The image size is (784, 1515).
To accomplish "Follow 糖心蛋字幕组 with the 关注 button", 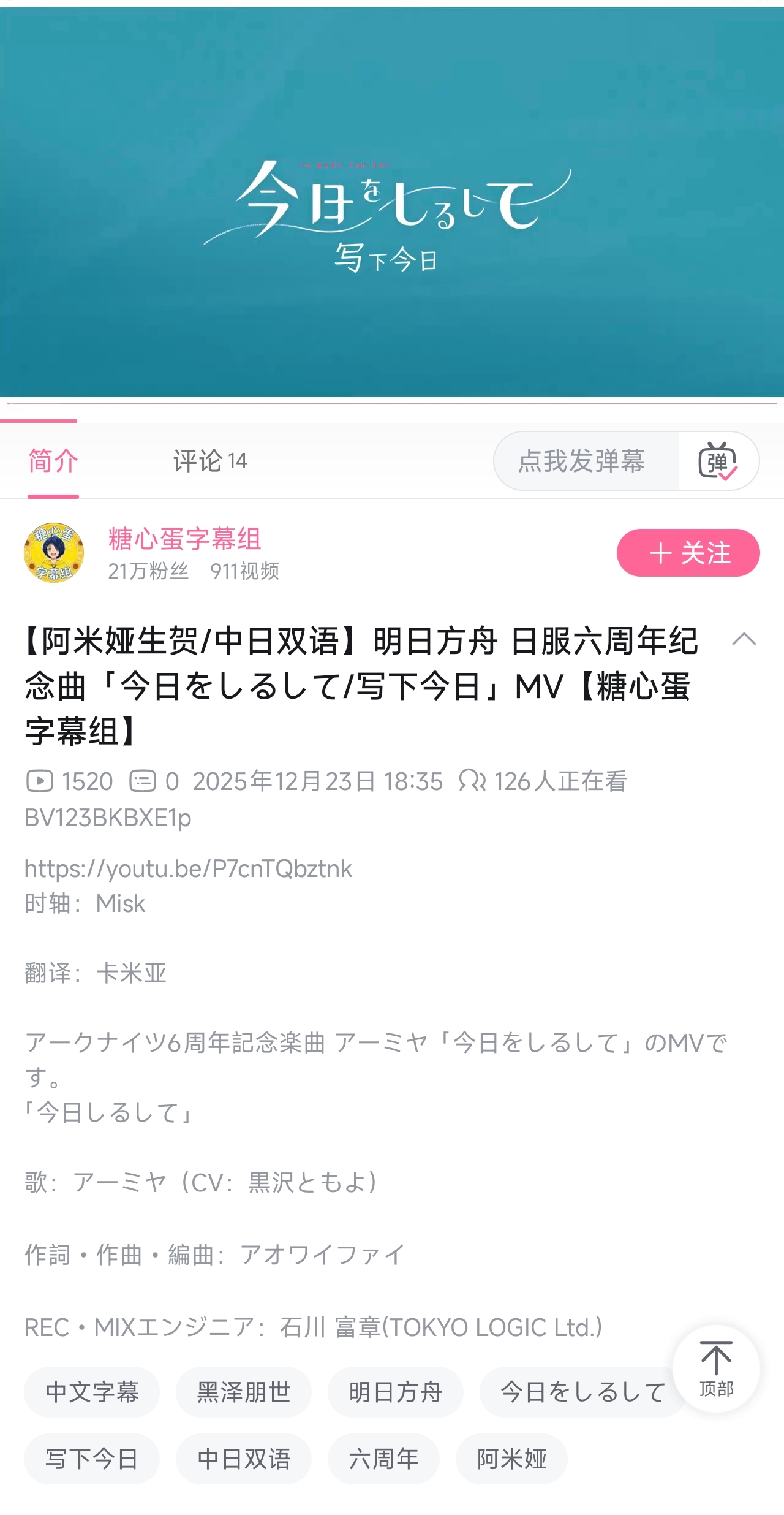I will point(688,553).
